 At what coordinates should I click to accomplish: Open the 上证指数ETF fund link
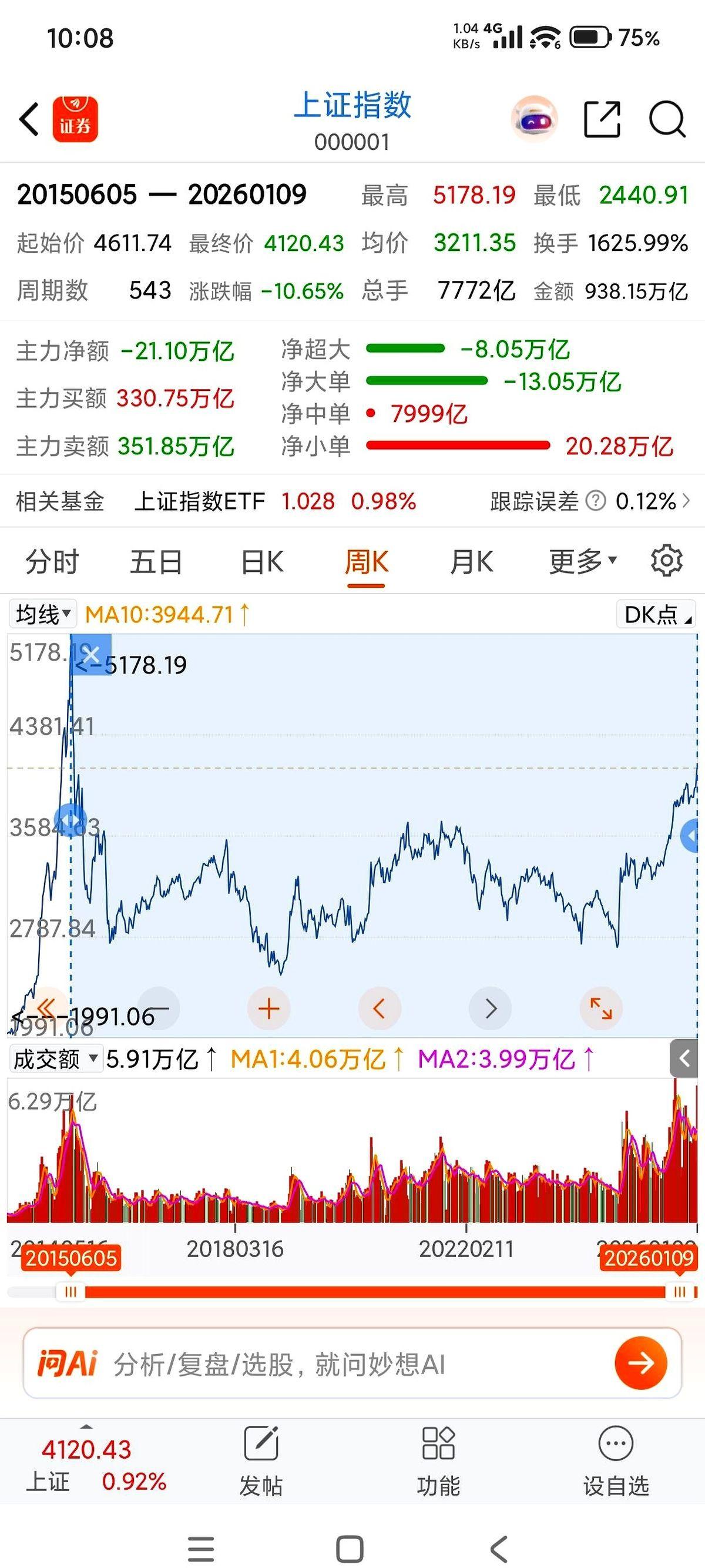(200, 501)
